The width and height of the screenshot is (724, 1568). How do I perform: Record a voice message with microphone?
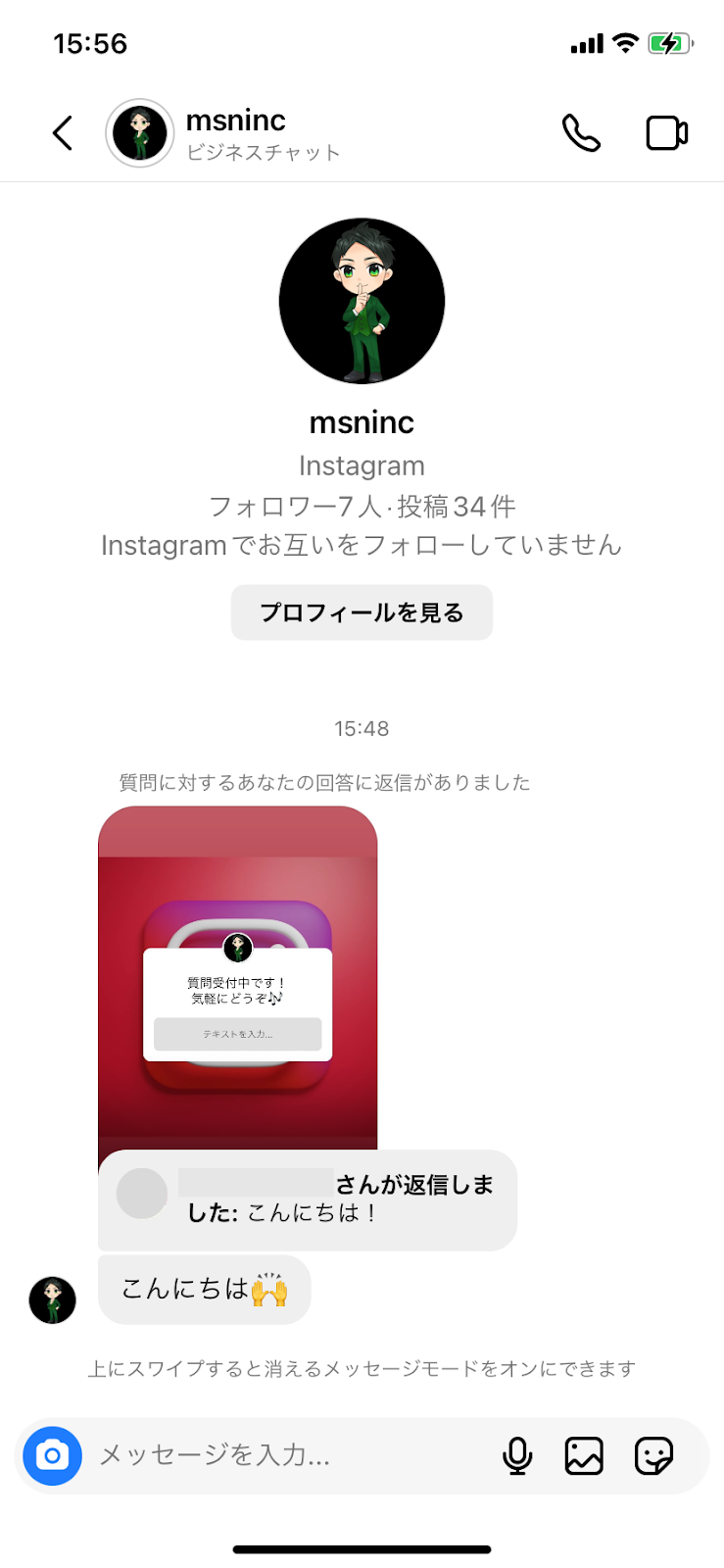pyautogui.click(x=517, y=1455)
